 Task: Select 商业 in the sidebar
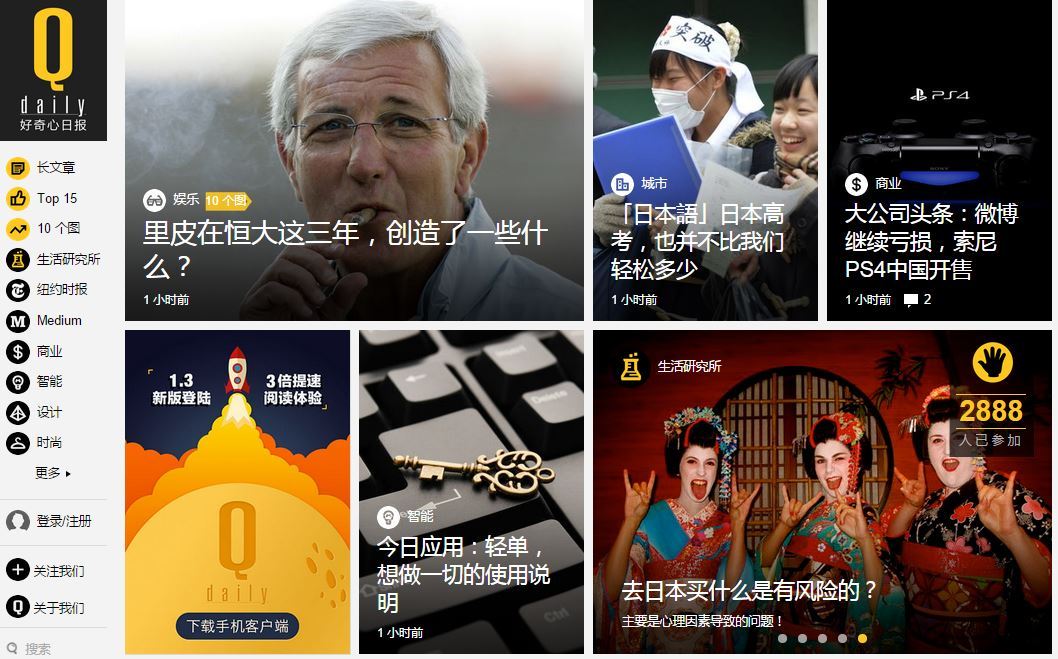pyautogui.click(x=49, y=352)
